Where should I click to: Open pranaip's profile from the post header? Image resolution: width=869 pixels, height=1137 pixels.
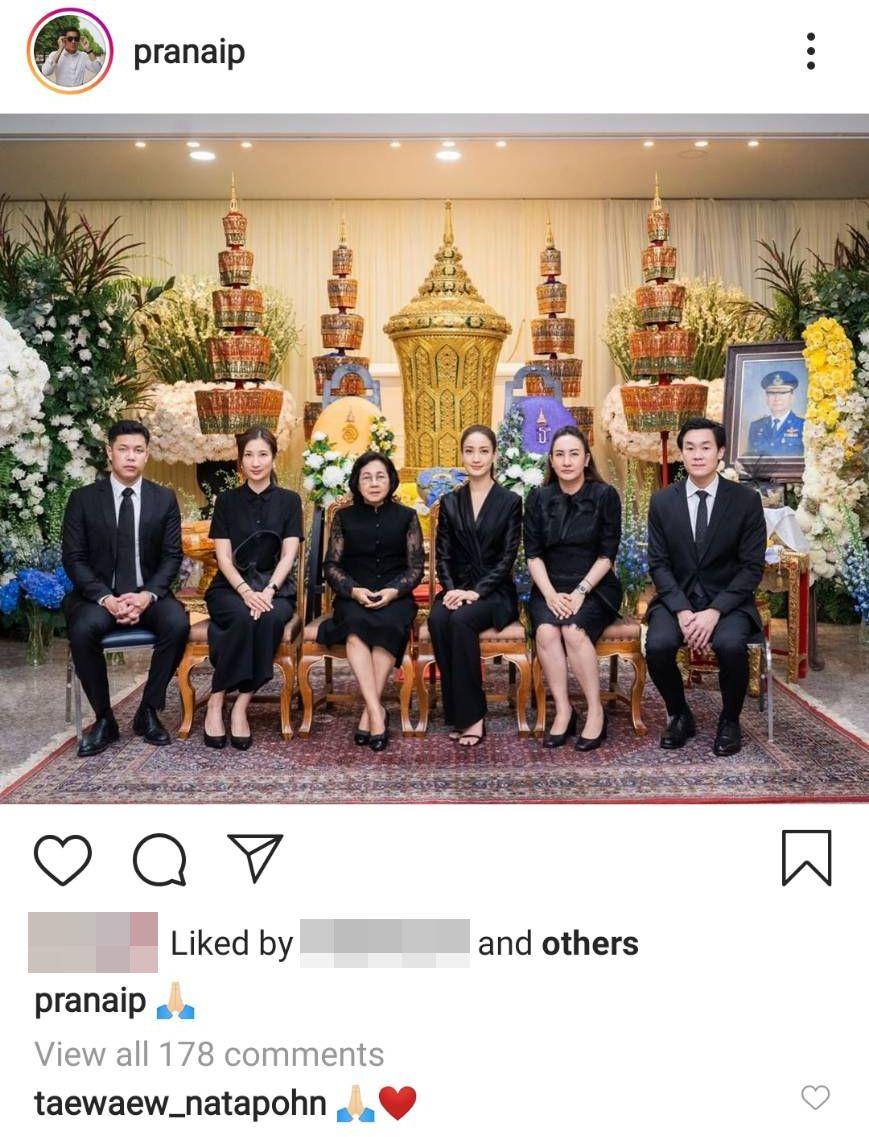(x=189, y=52)
